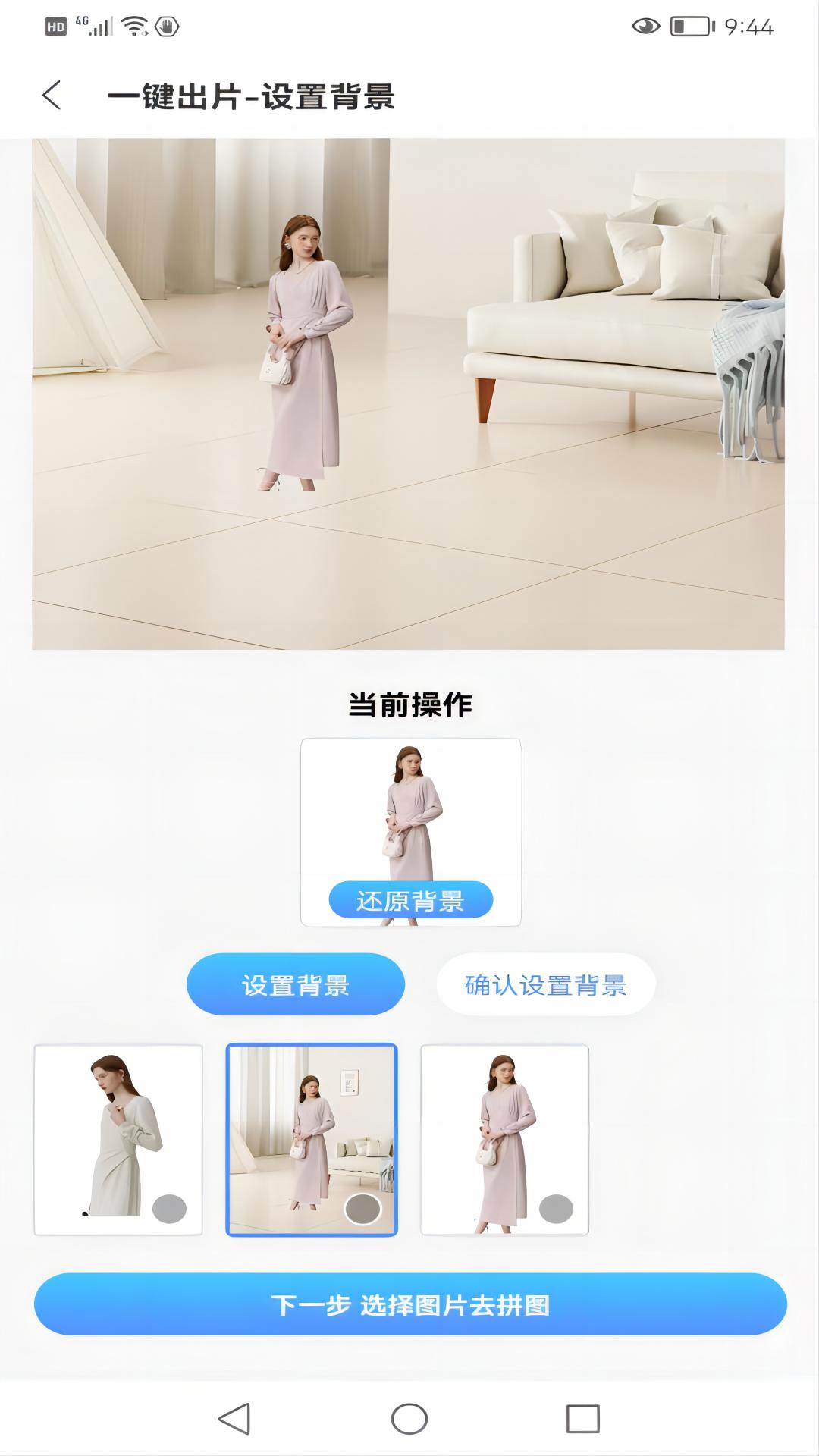Tap the 设置背景 button

point(295,983)
